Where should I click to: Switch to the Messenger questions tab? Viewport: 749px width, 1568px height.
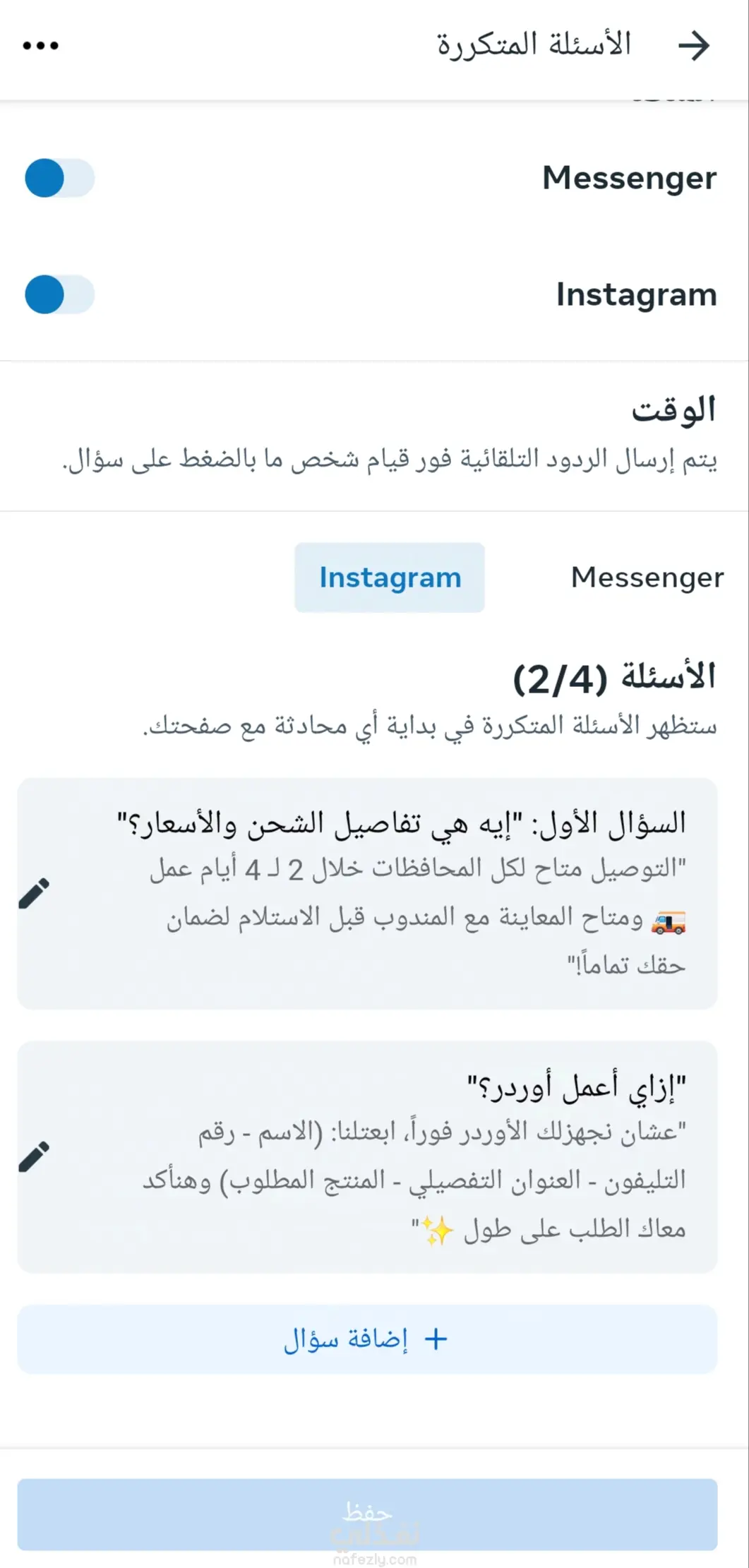(x=647, y=577)
